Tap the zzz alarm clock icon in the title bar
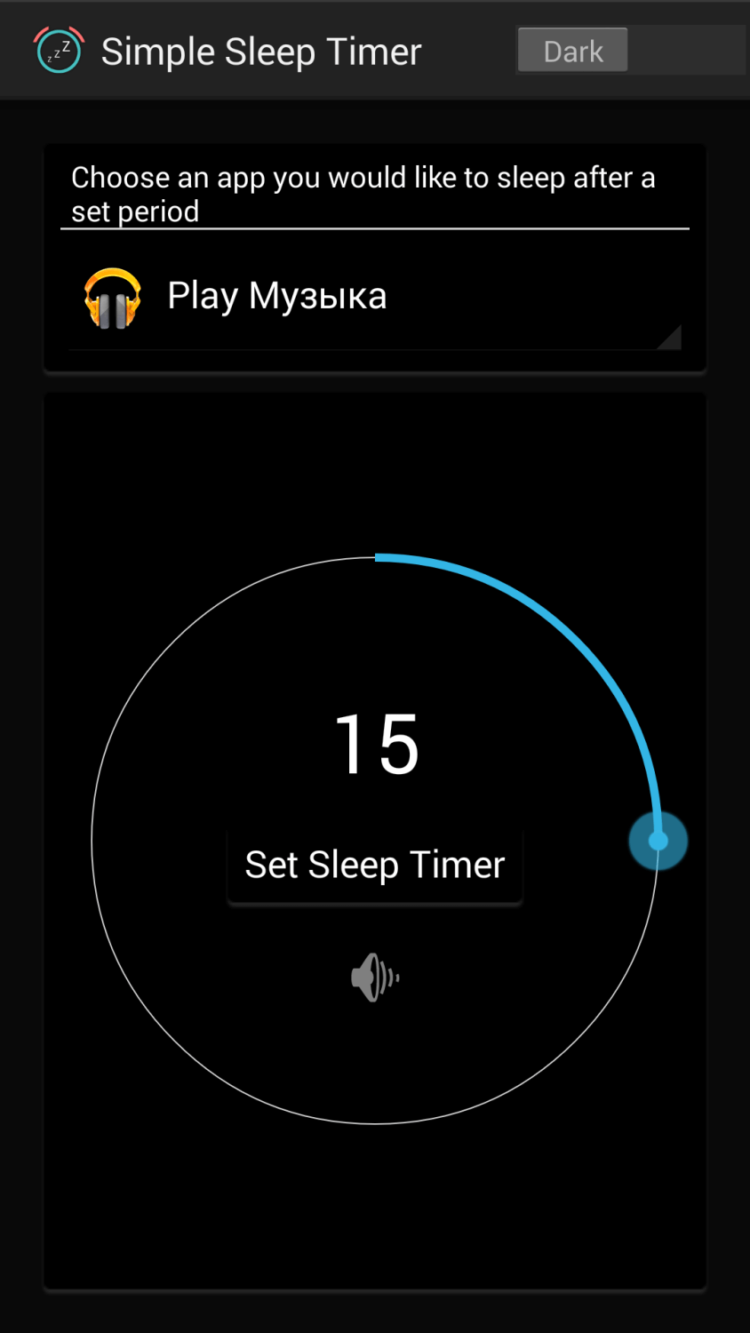This screenshot has width=750, height=1333. (x=58, y=49)
